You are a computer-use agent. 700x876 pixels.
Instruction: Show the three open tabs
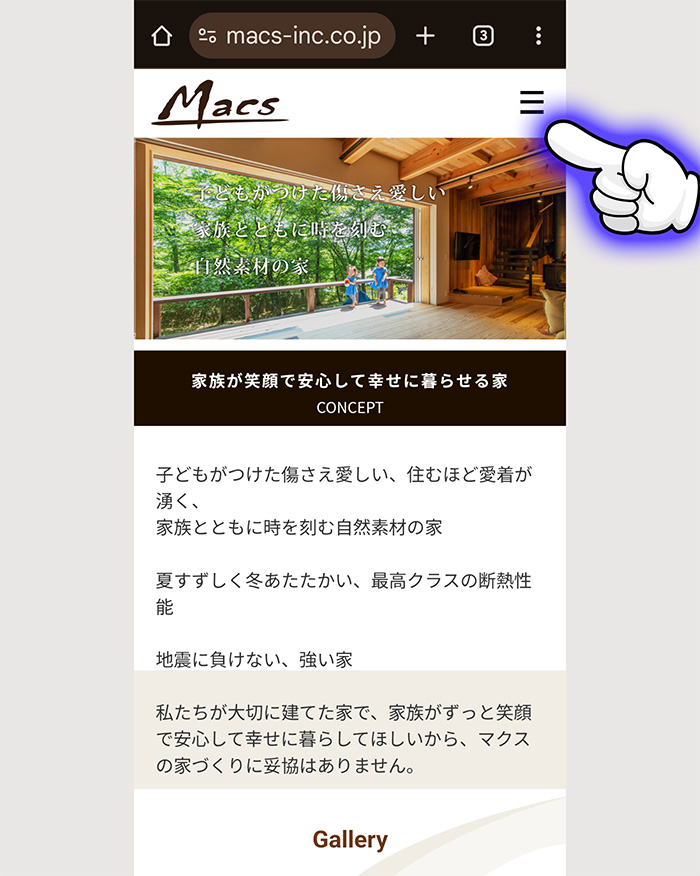pyautogui.click(x=483, y=37)
